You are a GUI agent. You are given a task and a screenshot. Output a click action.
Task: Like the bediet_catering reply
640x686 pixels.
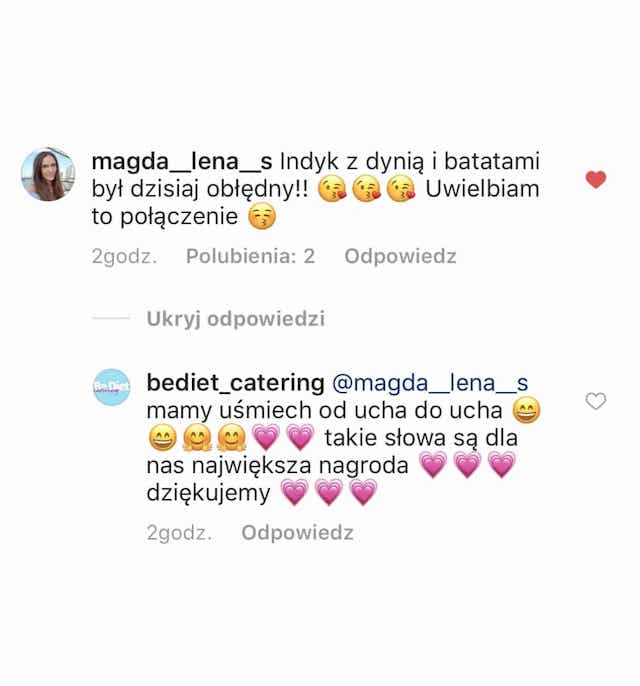(596, 402)
